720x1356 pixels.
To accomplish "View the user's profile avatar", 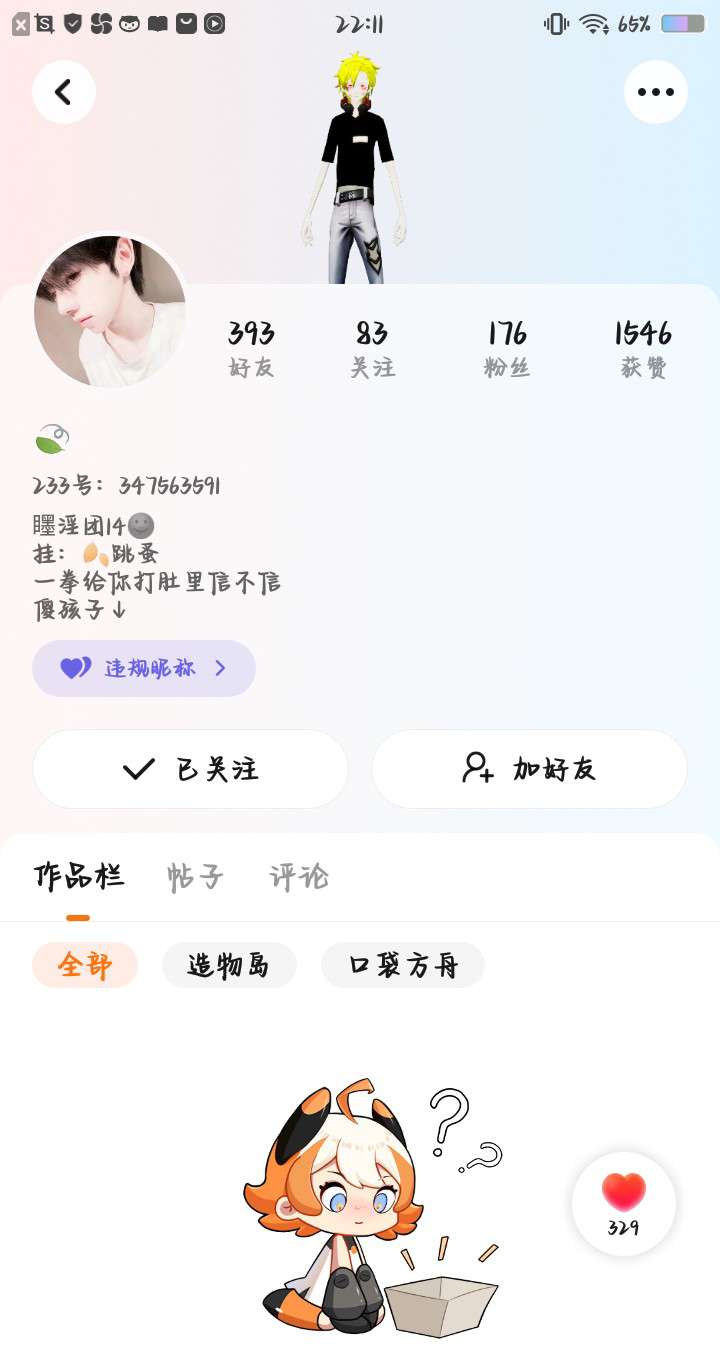I will (x=110, y=311).
